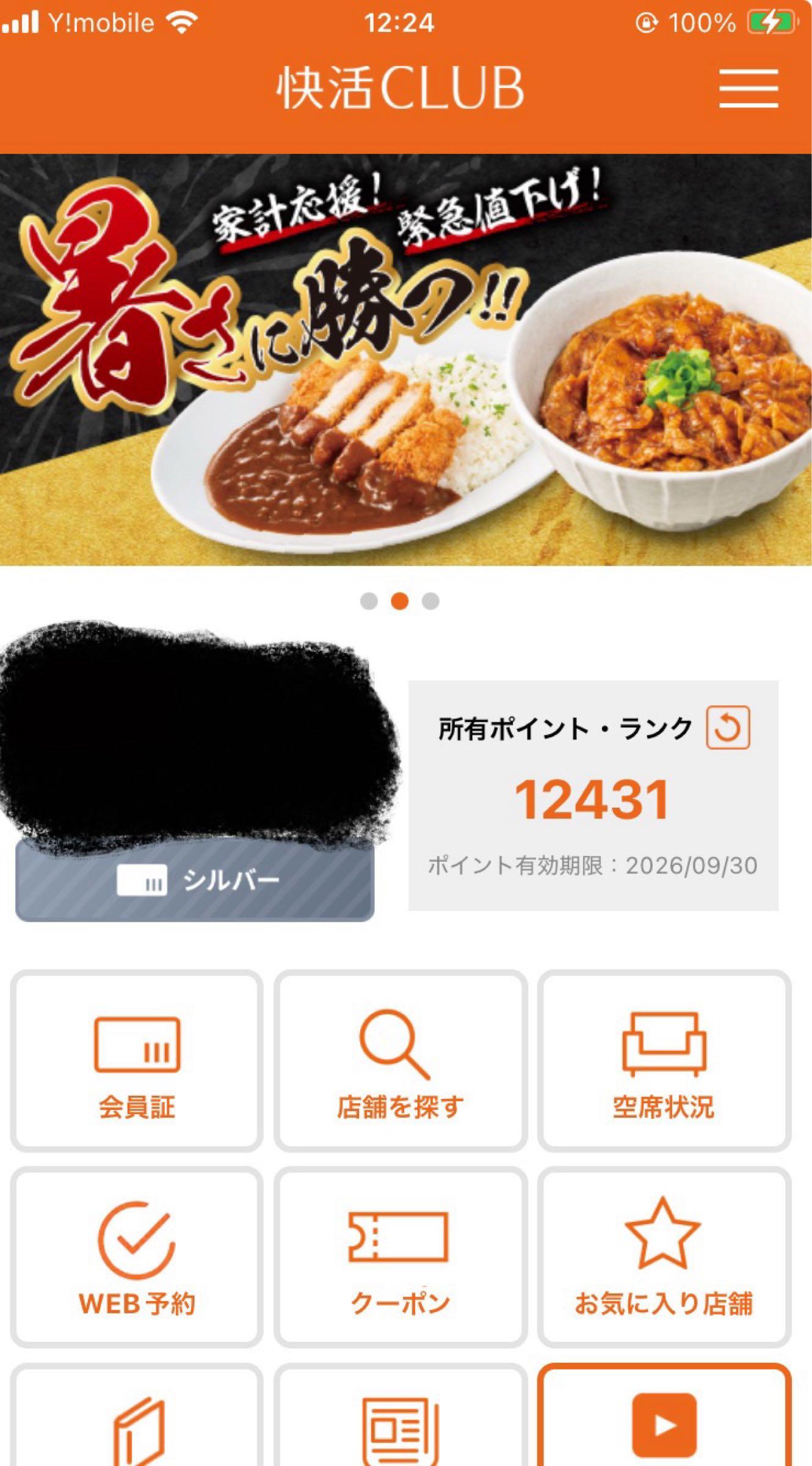Open the book icon tile

[137, 1423]
